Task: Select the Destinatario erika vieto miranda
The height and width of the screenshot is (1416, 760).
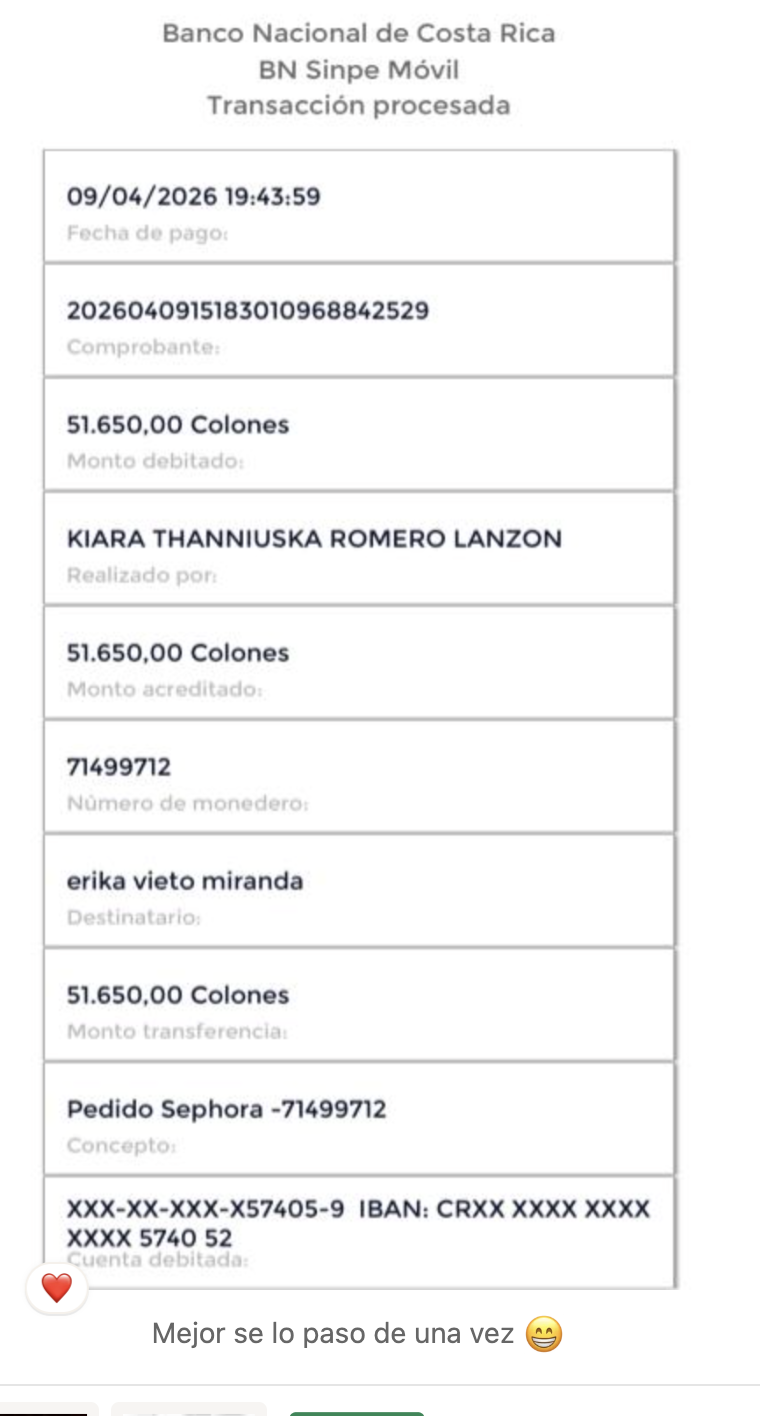Action: point(186,880)
